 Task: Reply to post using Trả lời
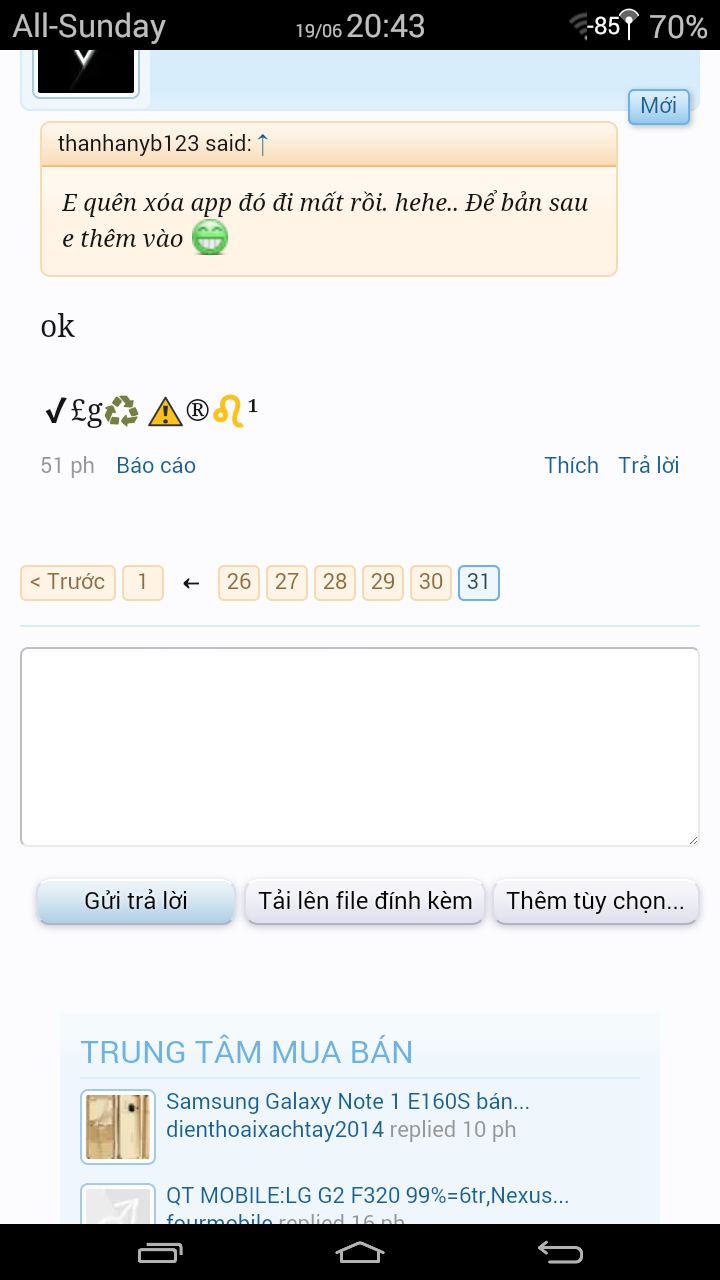(x=648, y=465)
